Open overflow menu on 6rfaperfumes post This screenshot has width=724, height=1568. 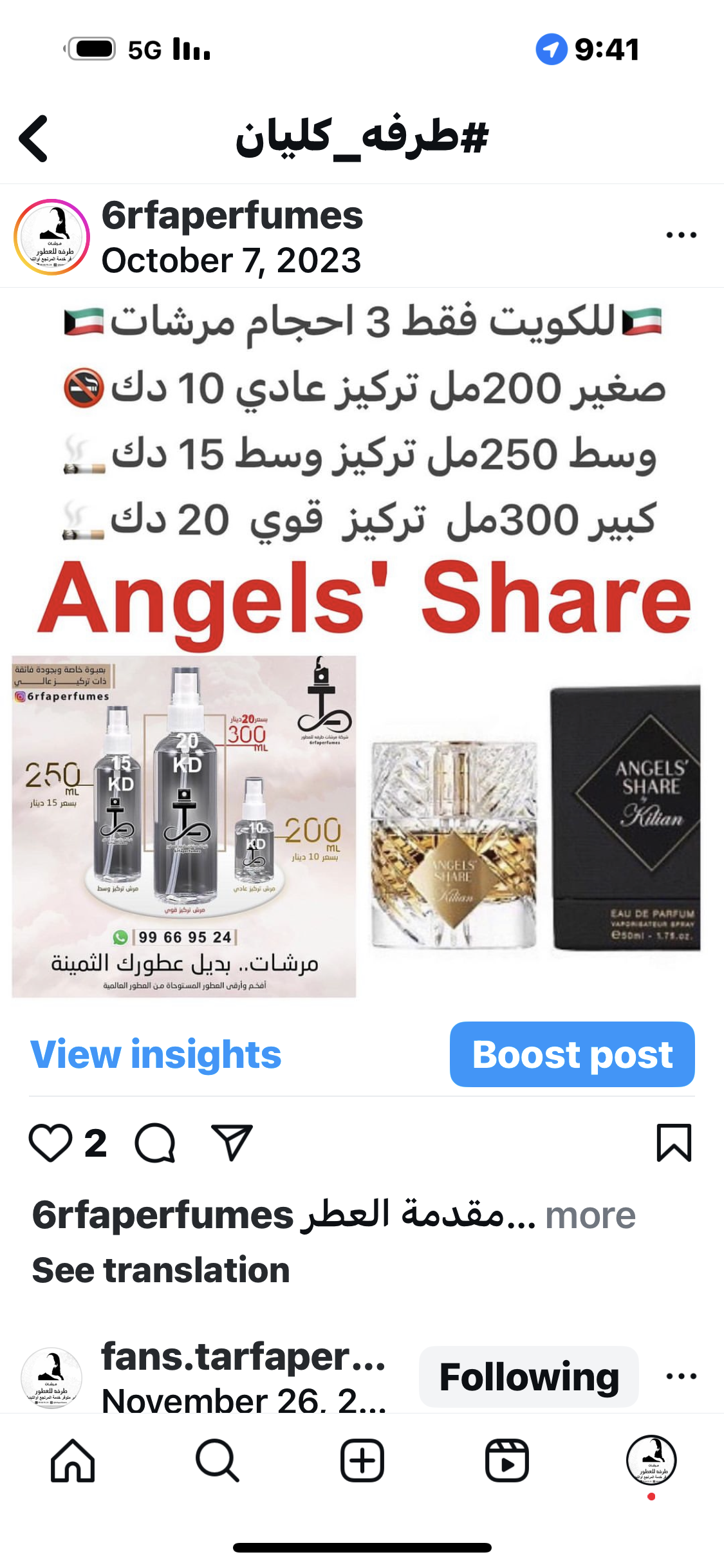pos(681,235)
